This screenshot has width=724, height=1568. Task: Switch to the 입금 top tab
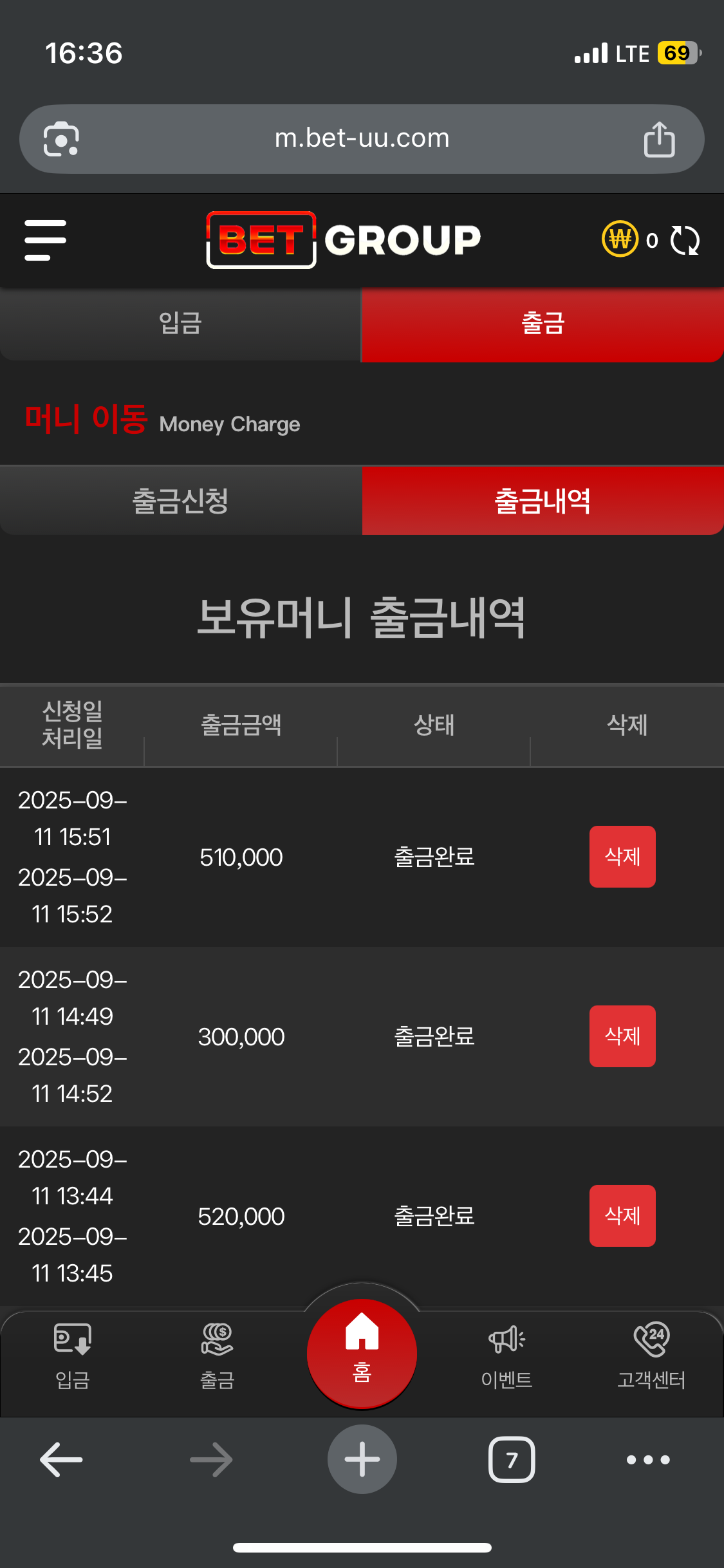click(180, 323)
